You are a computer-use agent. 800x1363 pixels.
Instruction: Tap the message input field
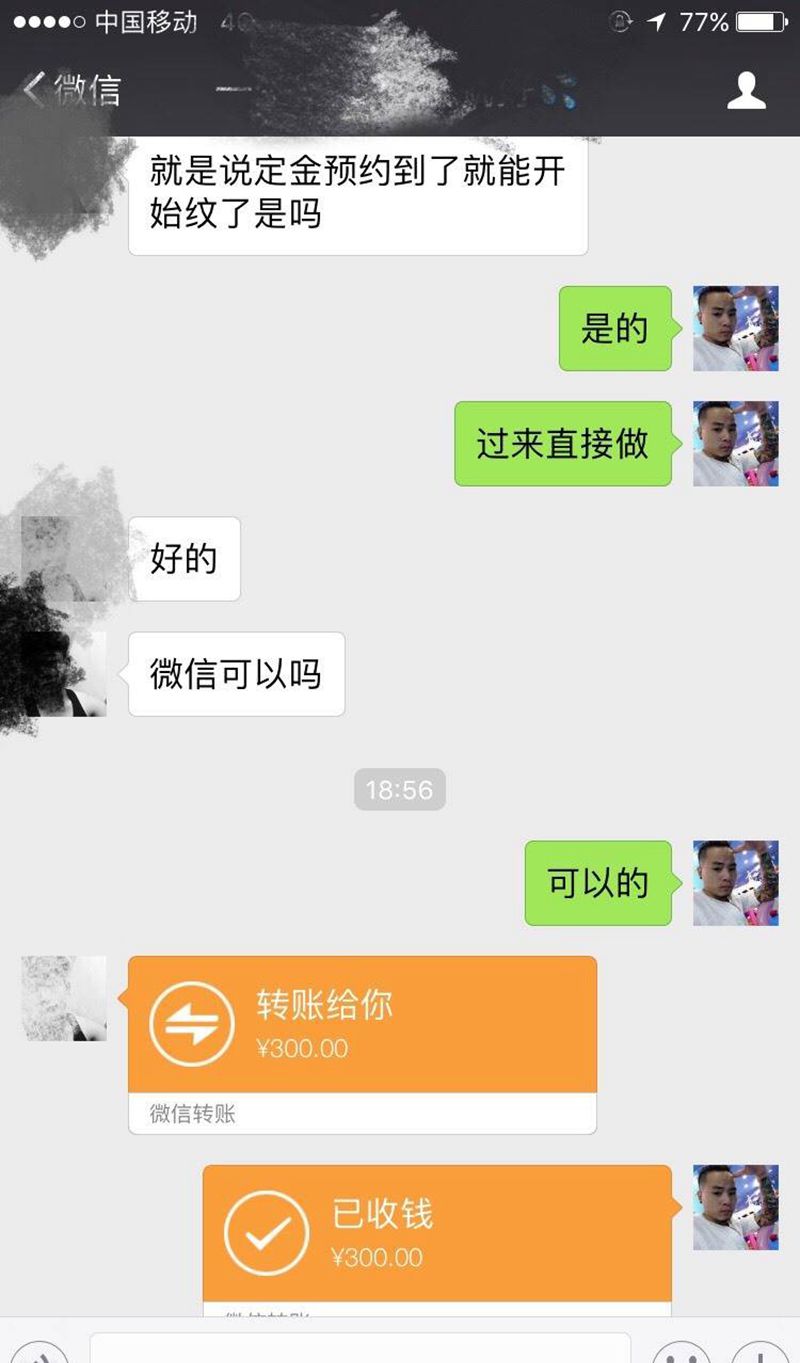click(x=360, y=1349)
